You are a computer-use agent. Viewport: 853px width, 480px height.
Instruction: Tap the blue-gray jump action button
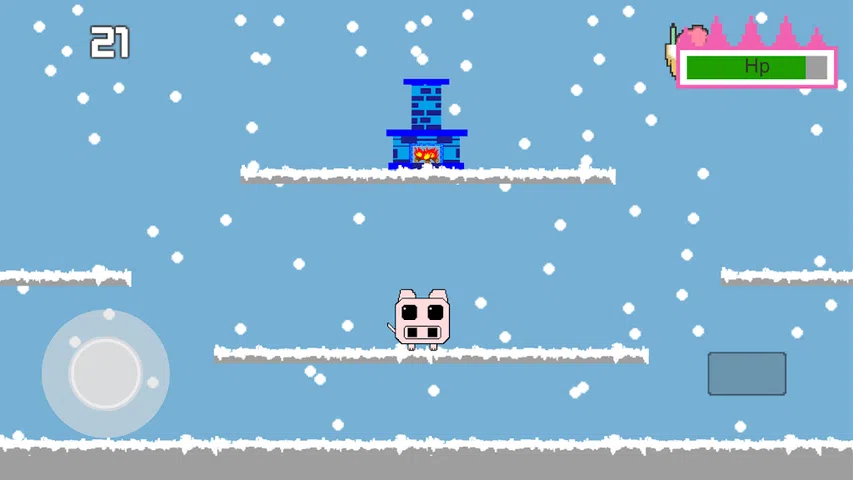(x=746, y=373)
